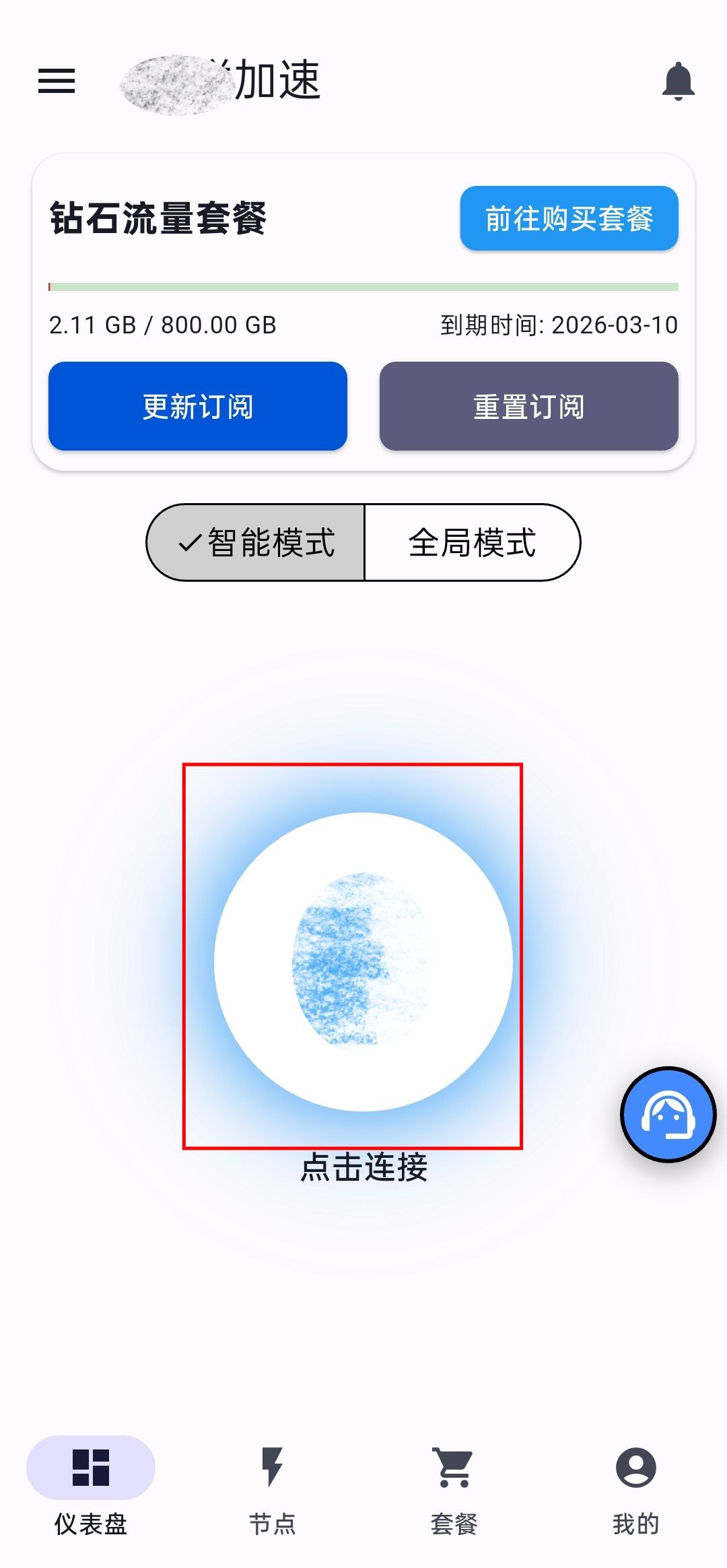This screenshot has width=727, height=1568.
Task: Switch to 全局模式
Action: click(472, 542)
